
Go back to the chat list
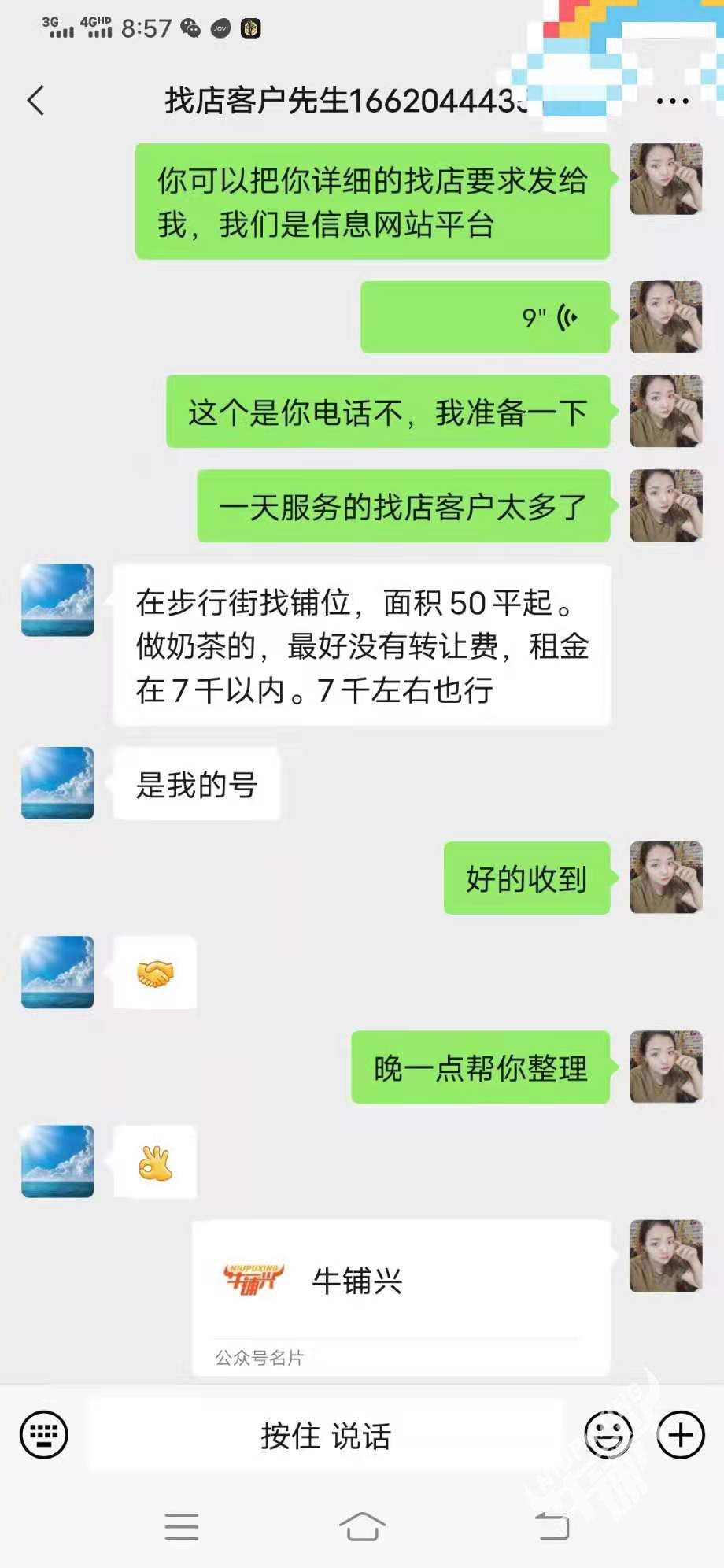tap(36, 101)
